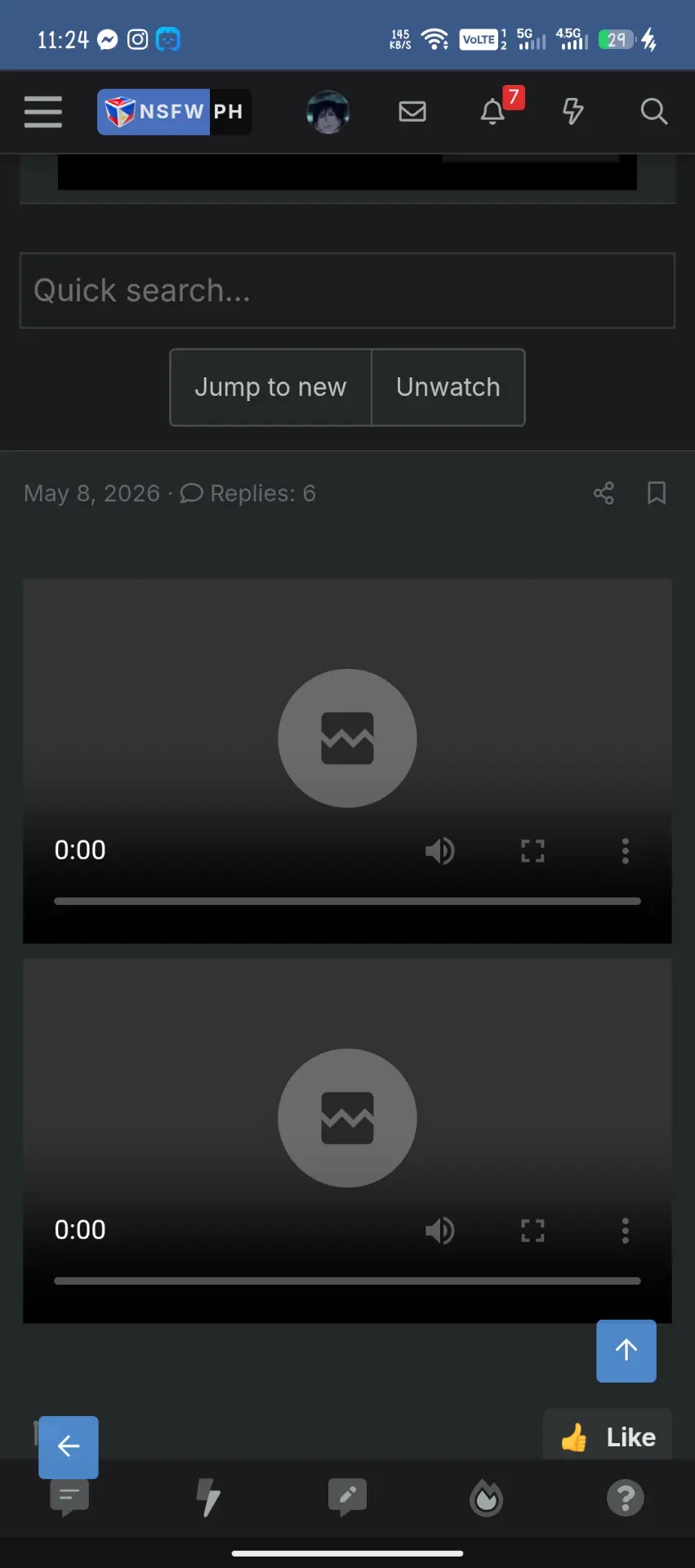Tap the blue back arrow button
Viewport: 695px width, 1568px height.
pos(69,1447)
